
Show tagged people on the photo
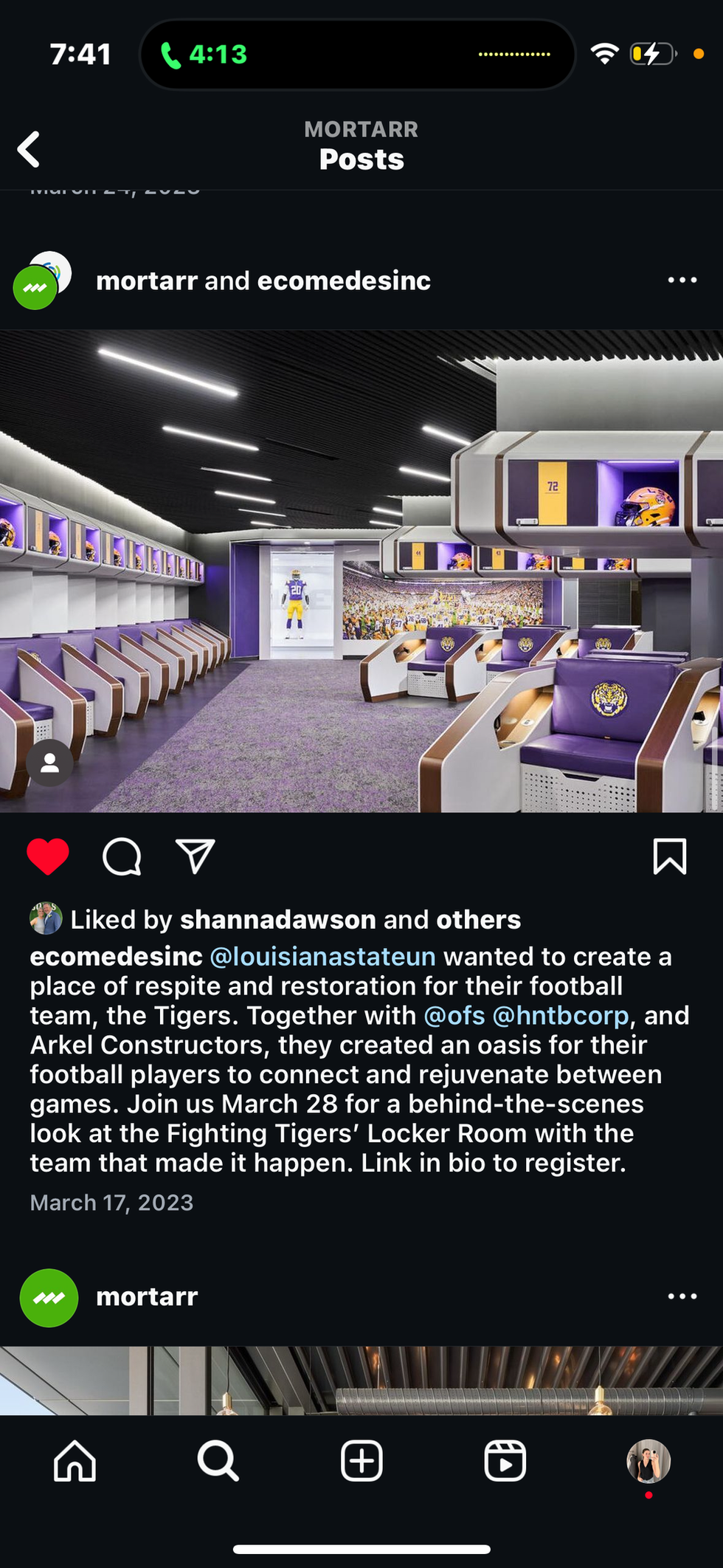coord(49,763)
